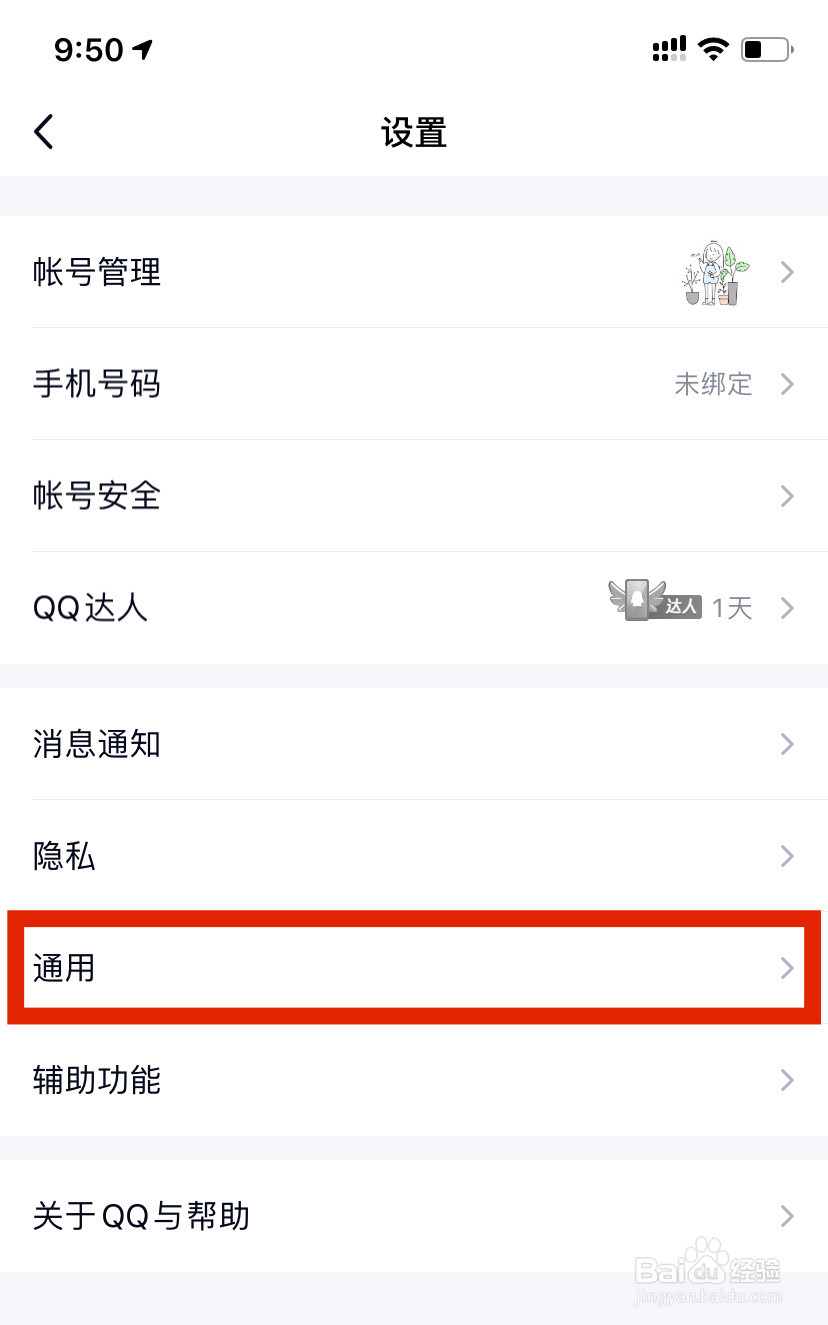Tap the battery indicator in status bar
Image resolution: width=828 pixels, height=1325 pixels.
tap(765, 47)
